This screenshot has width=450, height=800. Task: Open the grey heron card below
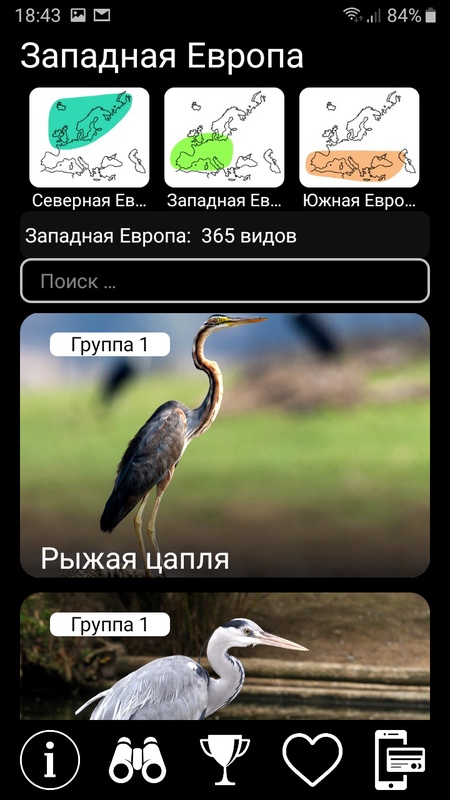pyautogui.click(x=225, y=656)
